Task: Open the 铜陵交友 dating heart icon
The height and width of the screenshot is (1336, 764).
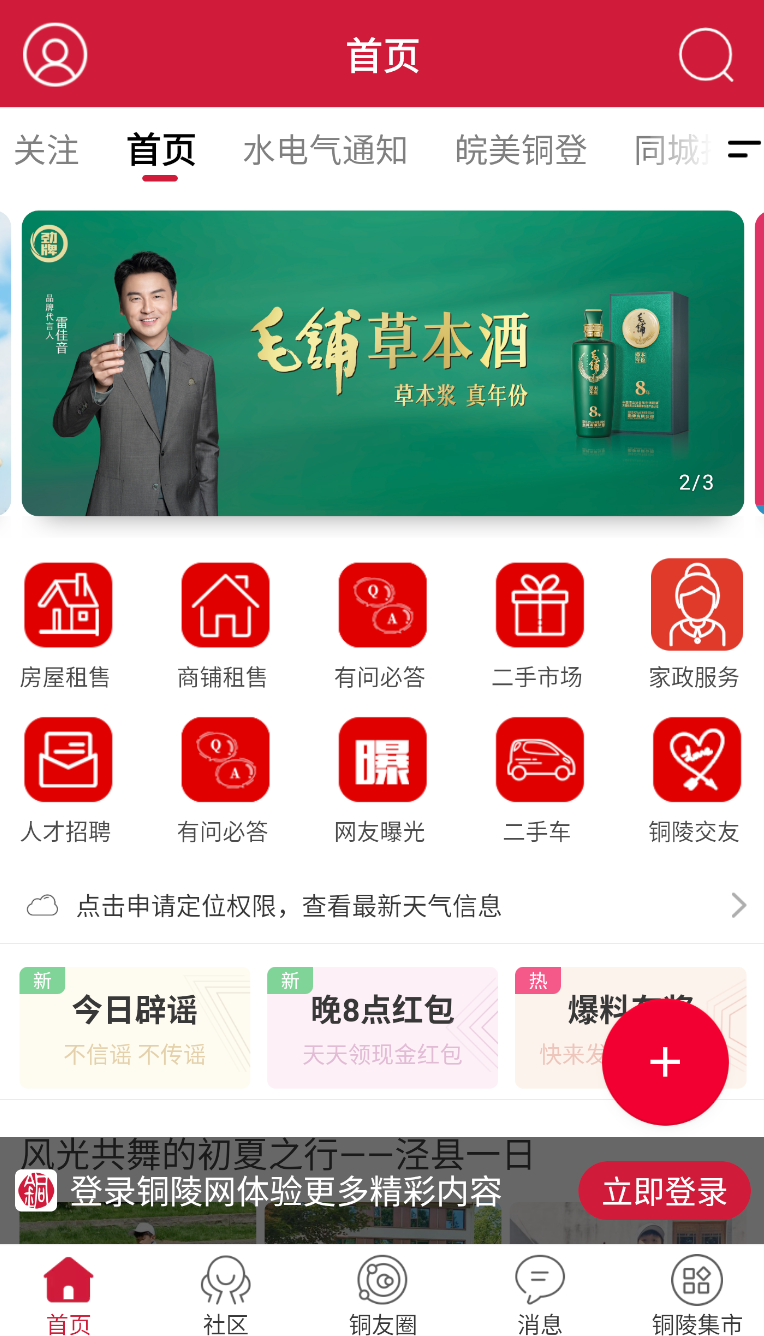Action: point(696,759)
